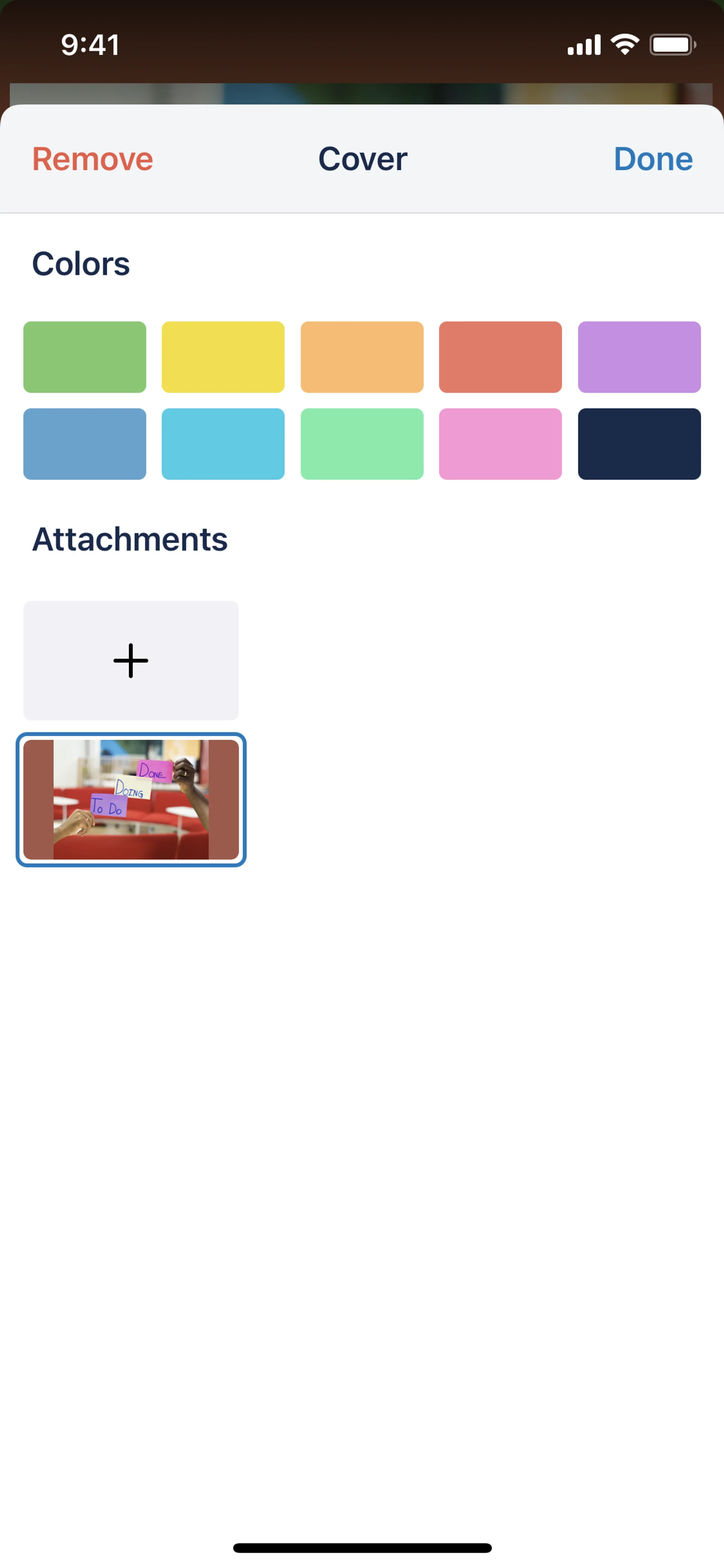The width and height of the screenshot is (724, 1568).
Task: Apply the dark navy cover color
Action: 639,444
